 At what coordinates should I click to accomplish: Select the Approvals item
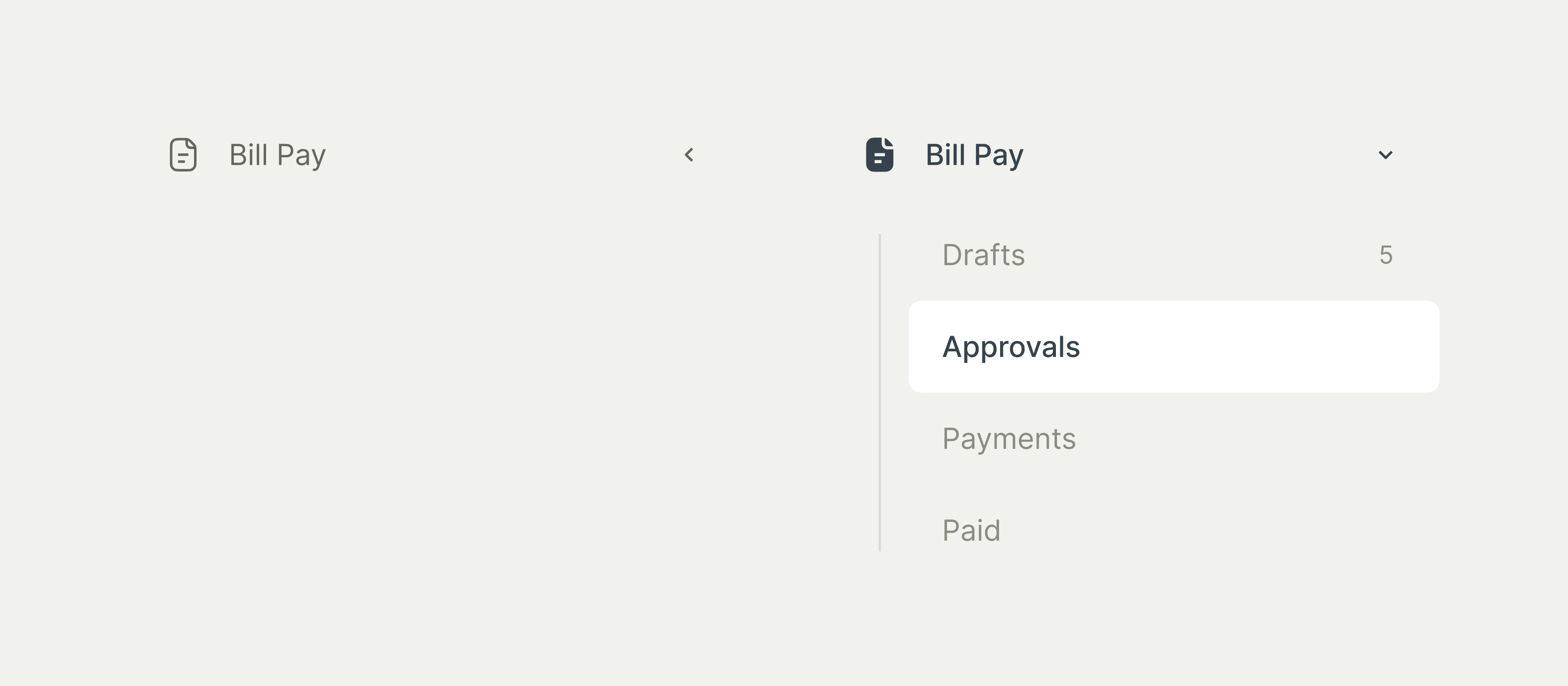1010,347
